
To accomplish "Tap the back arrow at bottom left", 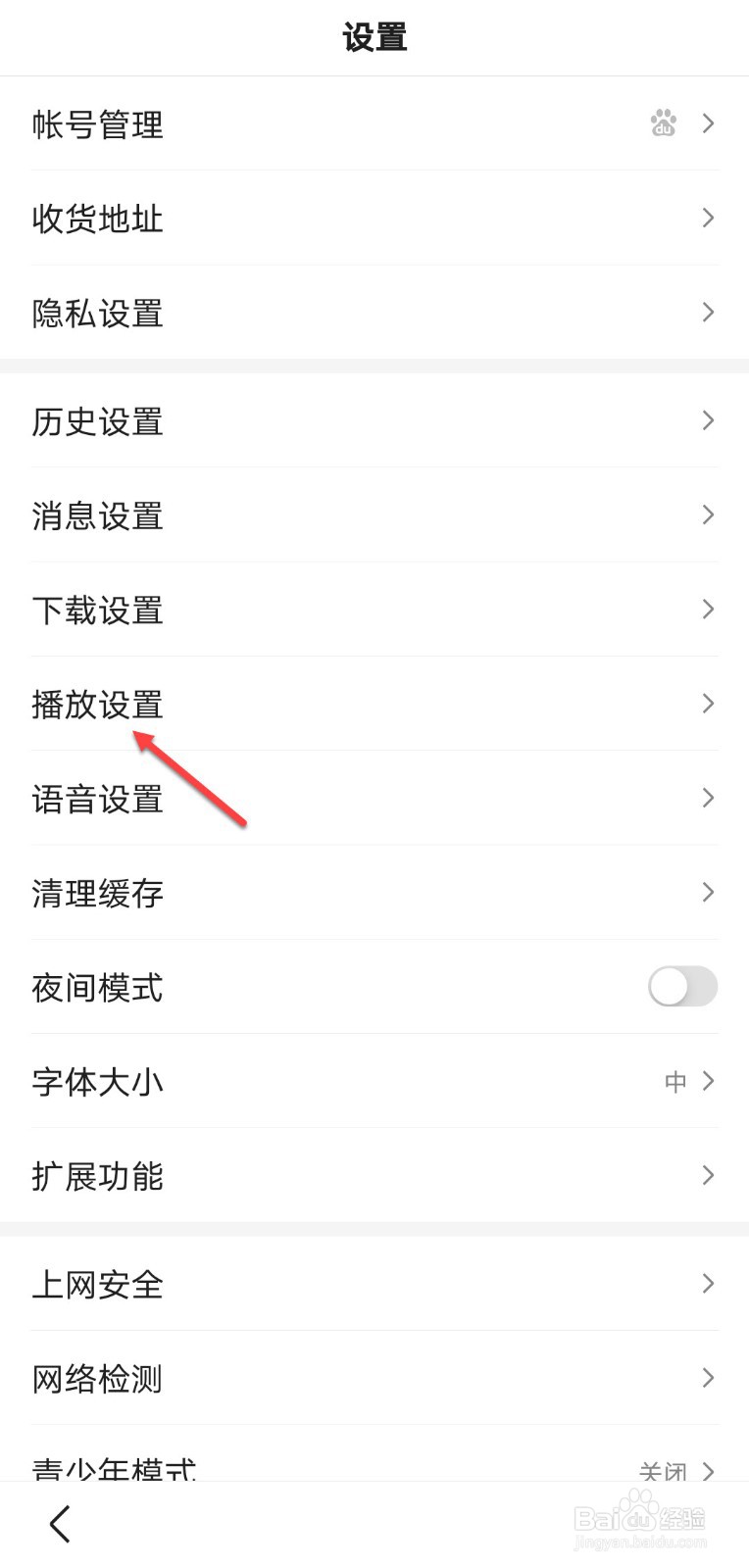I will pos(59,1523).
